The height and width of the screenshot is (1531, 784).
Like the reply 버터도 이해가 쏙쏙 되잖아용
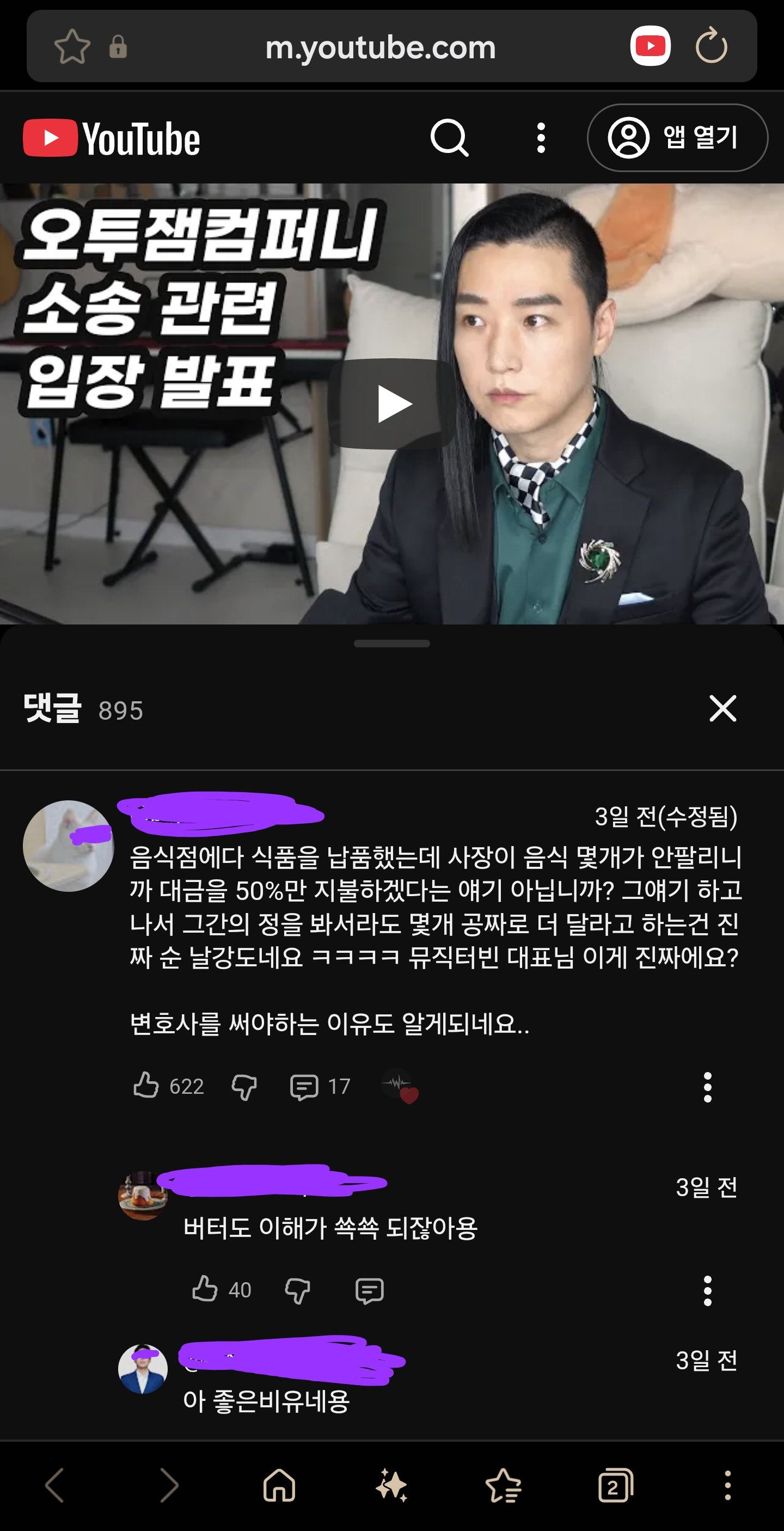pos(205,1289)
